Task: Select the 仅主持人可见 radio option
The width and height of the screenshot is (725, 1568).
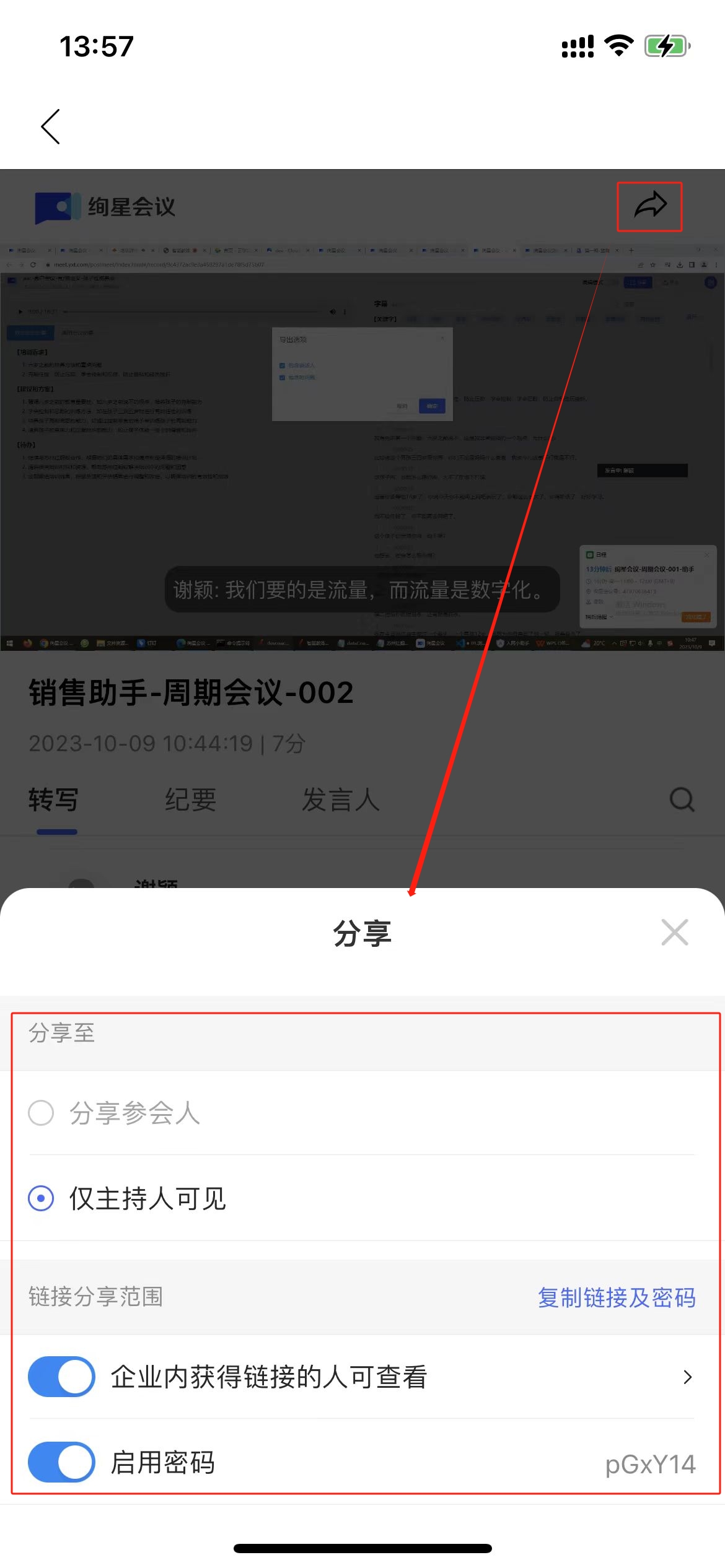Action: tap(42, 1198)
